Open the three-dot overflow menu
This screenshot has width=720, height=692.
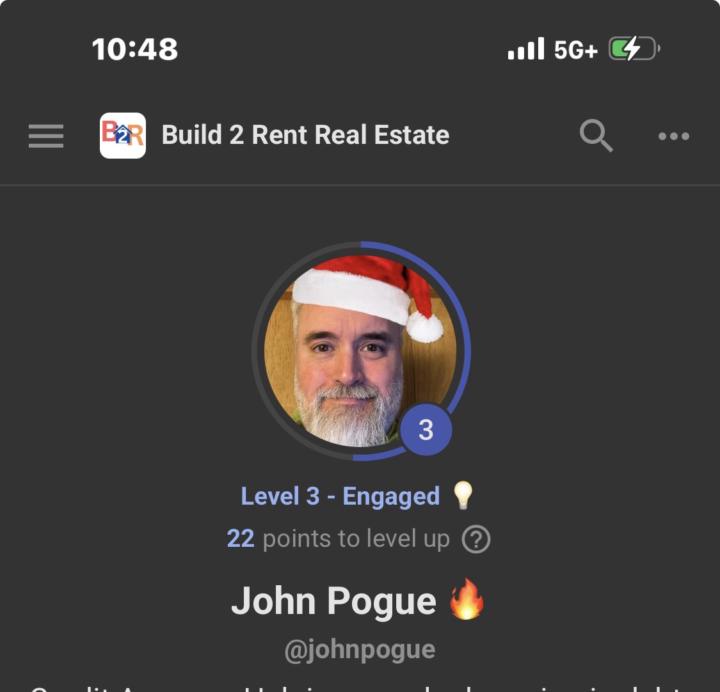pyautogui.click(x=674, y=136)
